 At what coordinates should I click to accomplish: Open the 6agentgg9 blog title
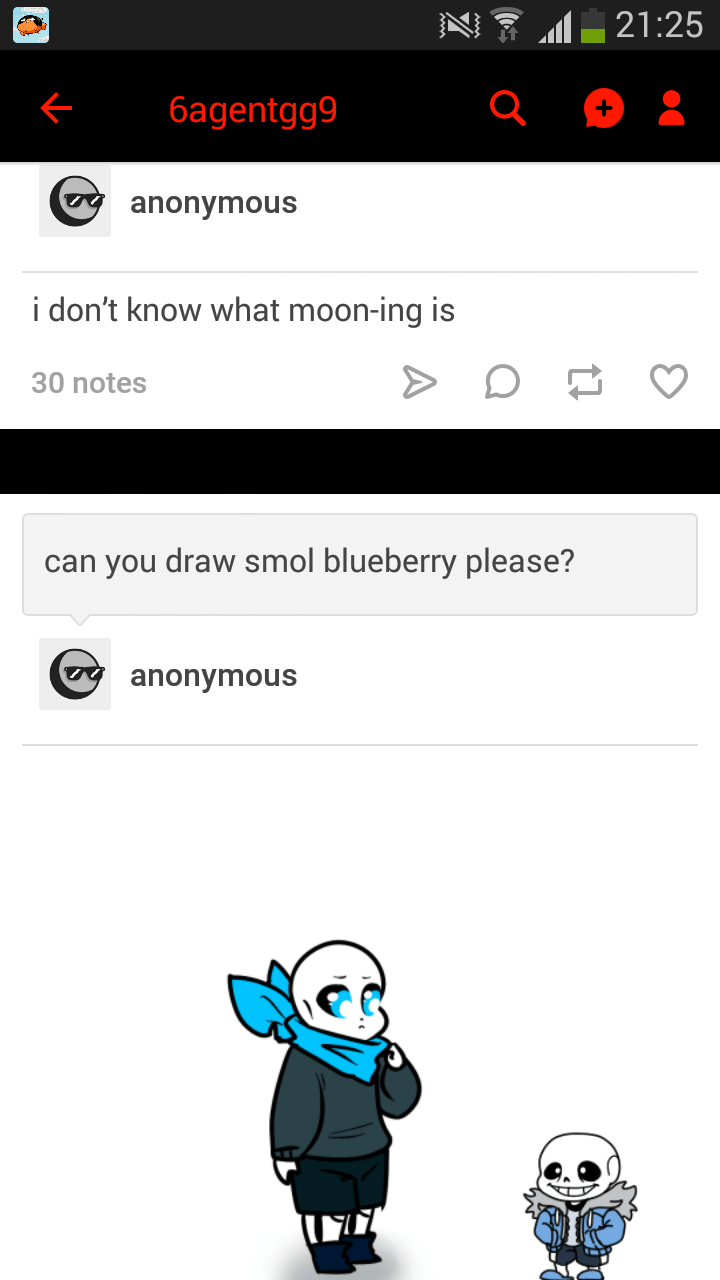253,109
